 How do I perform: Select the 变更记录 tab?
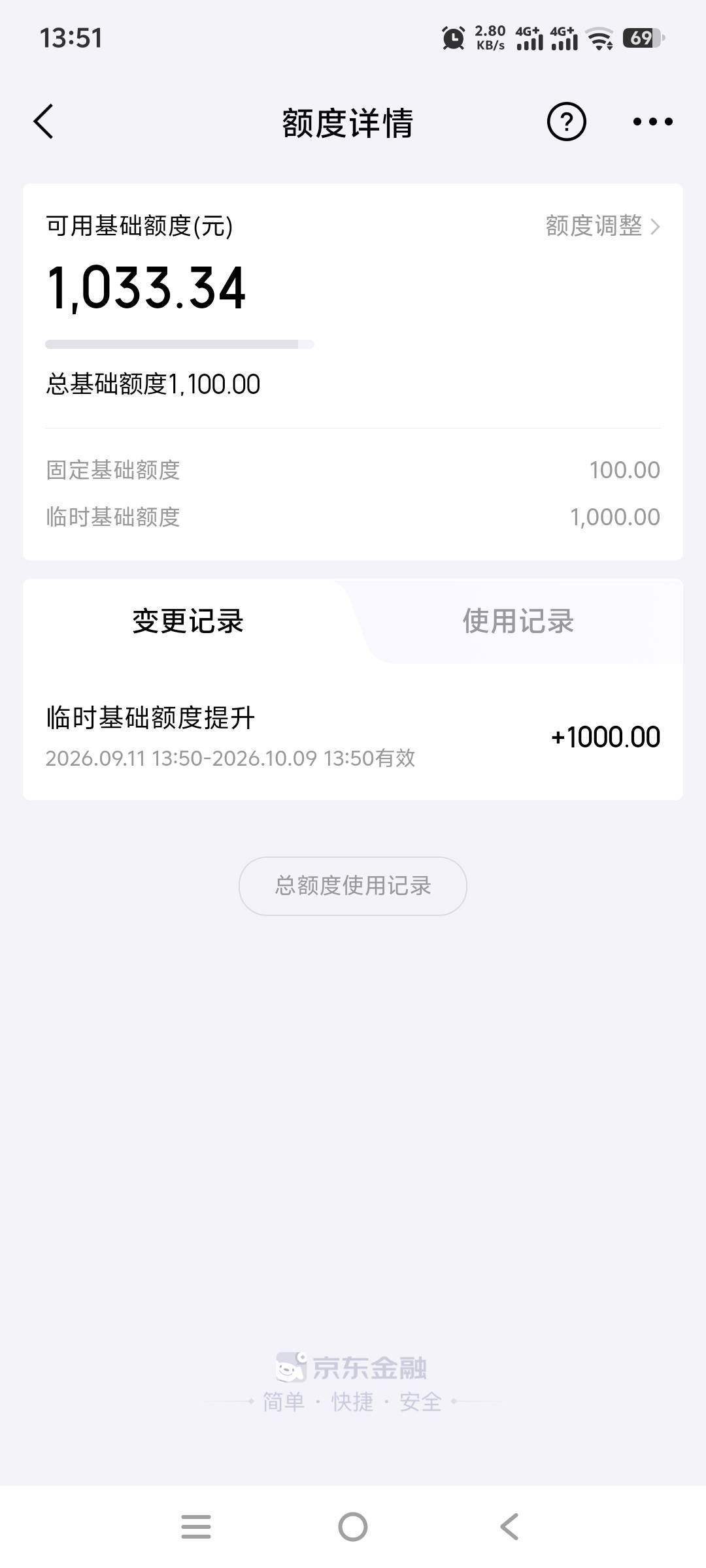188,621
